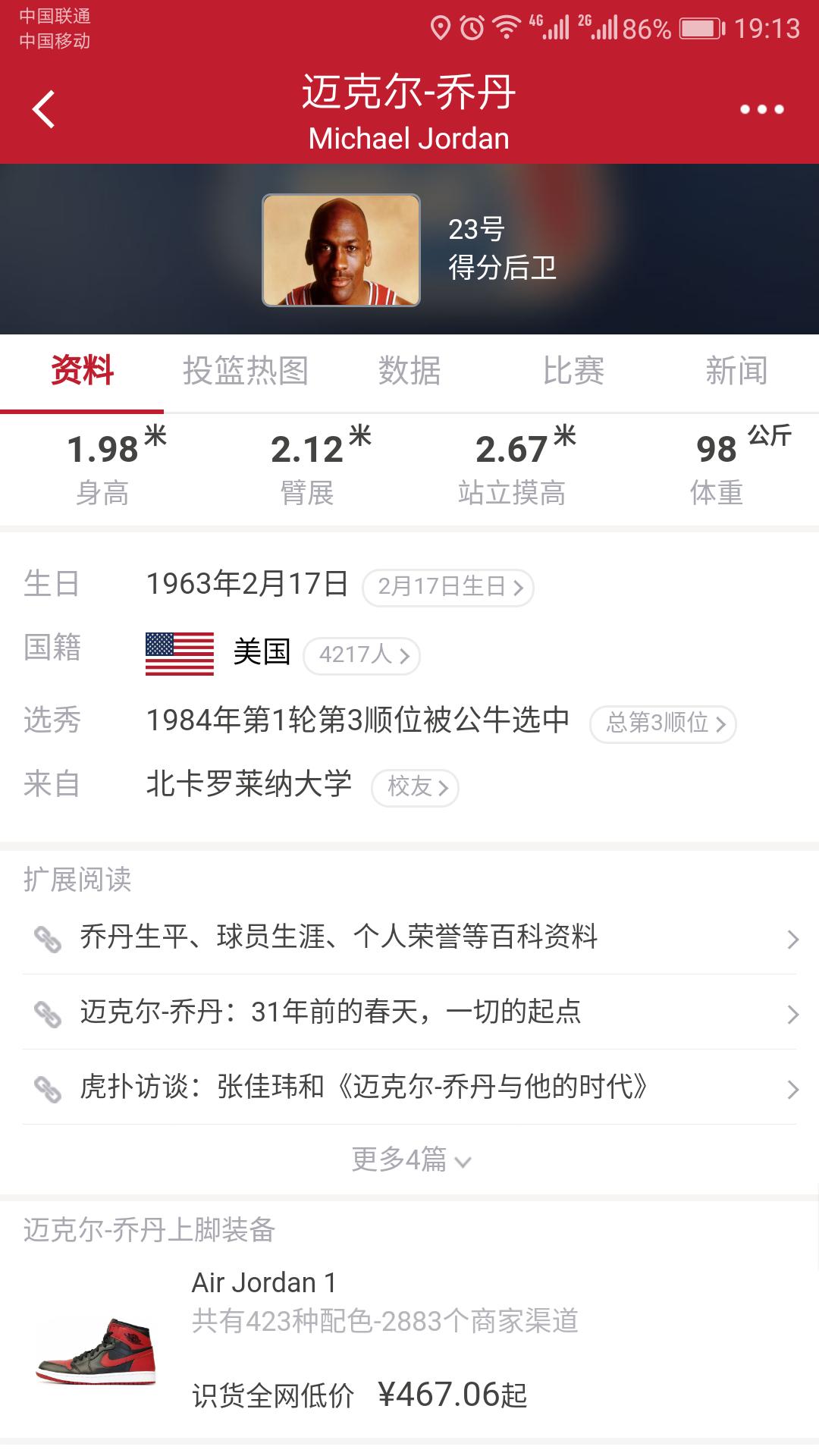The height and width of the screenshot is (1456, 819).
Task: Click the American flag icon beside 美国
Action: (x=180, y=655)
